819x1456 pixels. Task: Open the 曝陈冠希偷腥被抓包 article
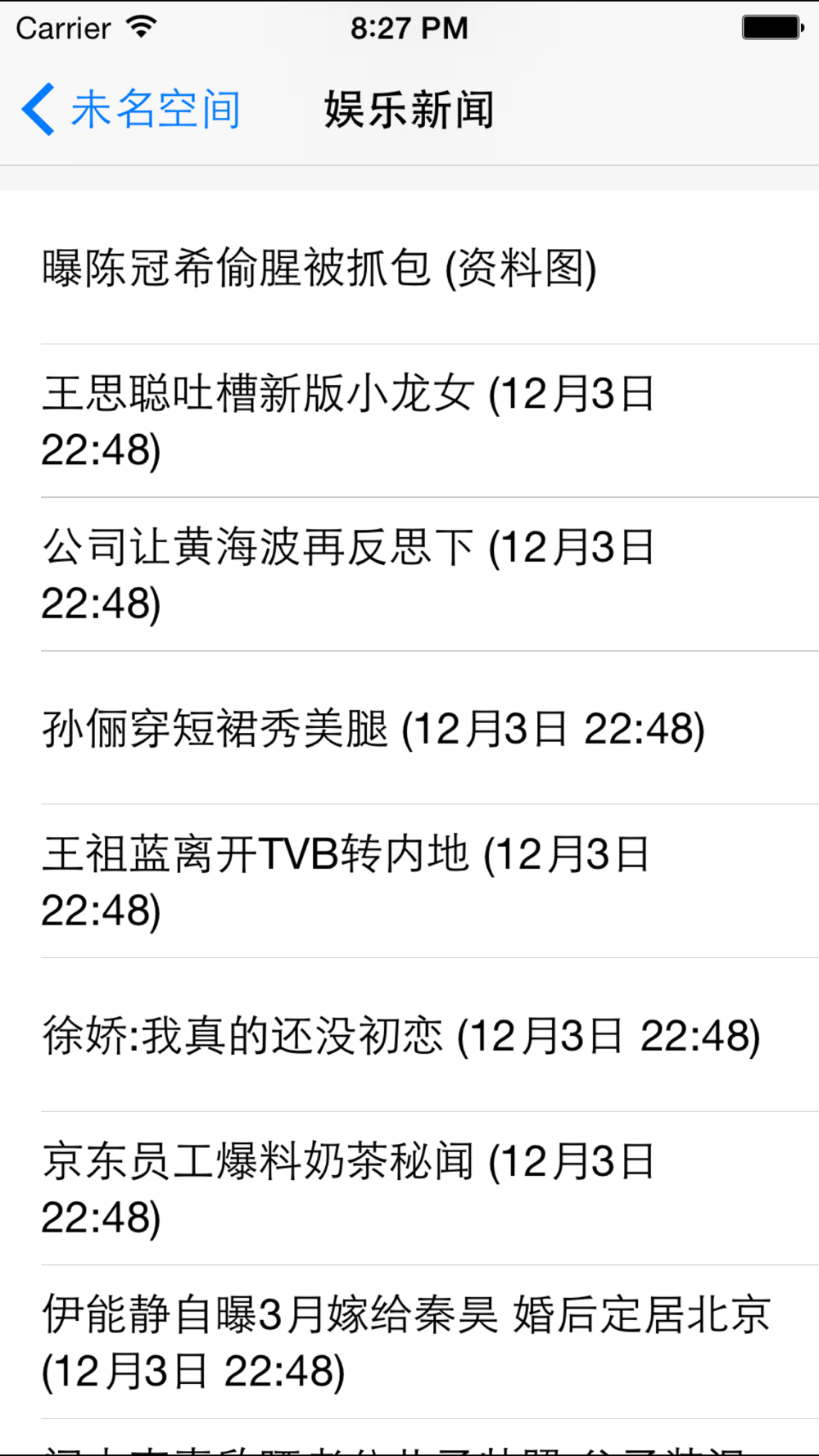tap(409, 268)
